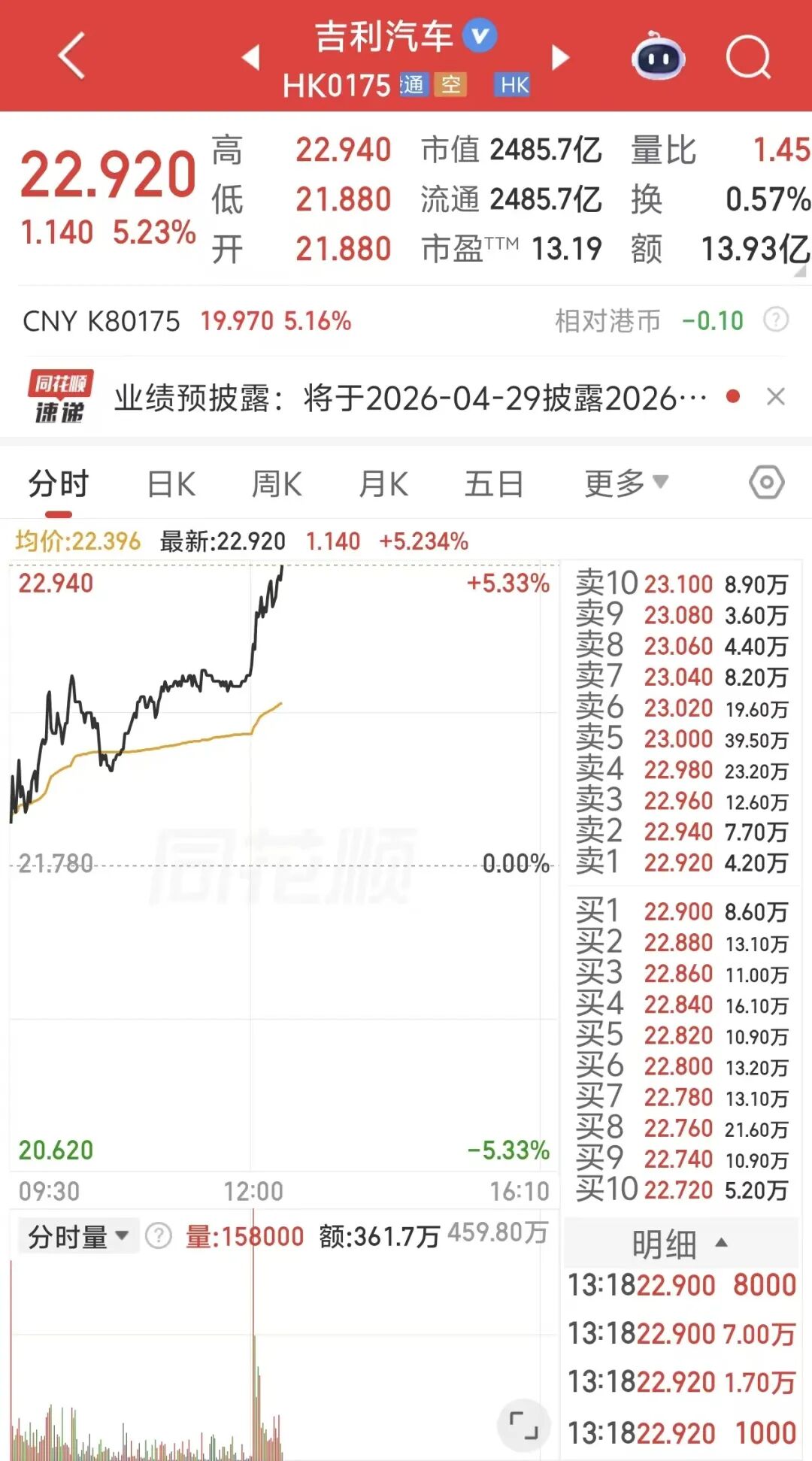Viewport: 812px width, 1461px height.
Task: Expand the chart to full screen
Action: click(523, 1425)
